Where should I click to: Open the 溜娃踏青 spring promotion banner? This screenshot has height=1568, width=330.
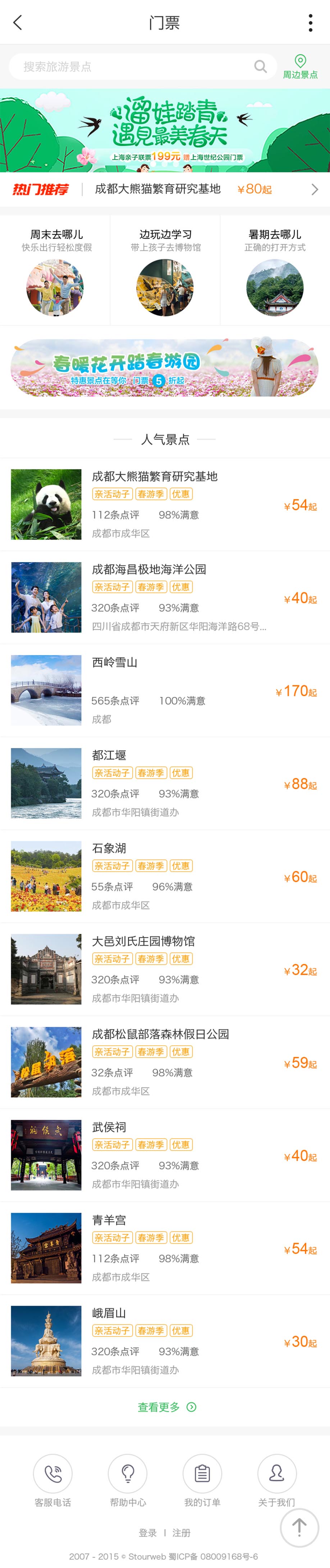point(165,130)
